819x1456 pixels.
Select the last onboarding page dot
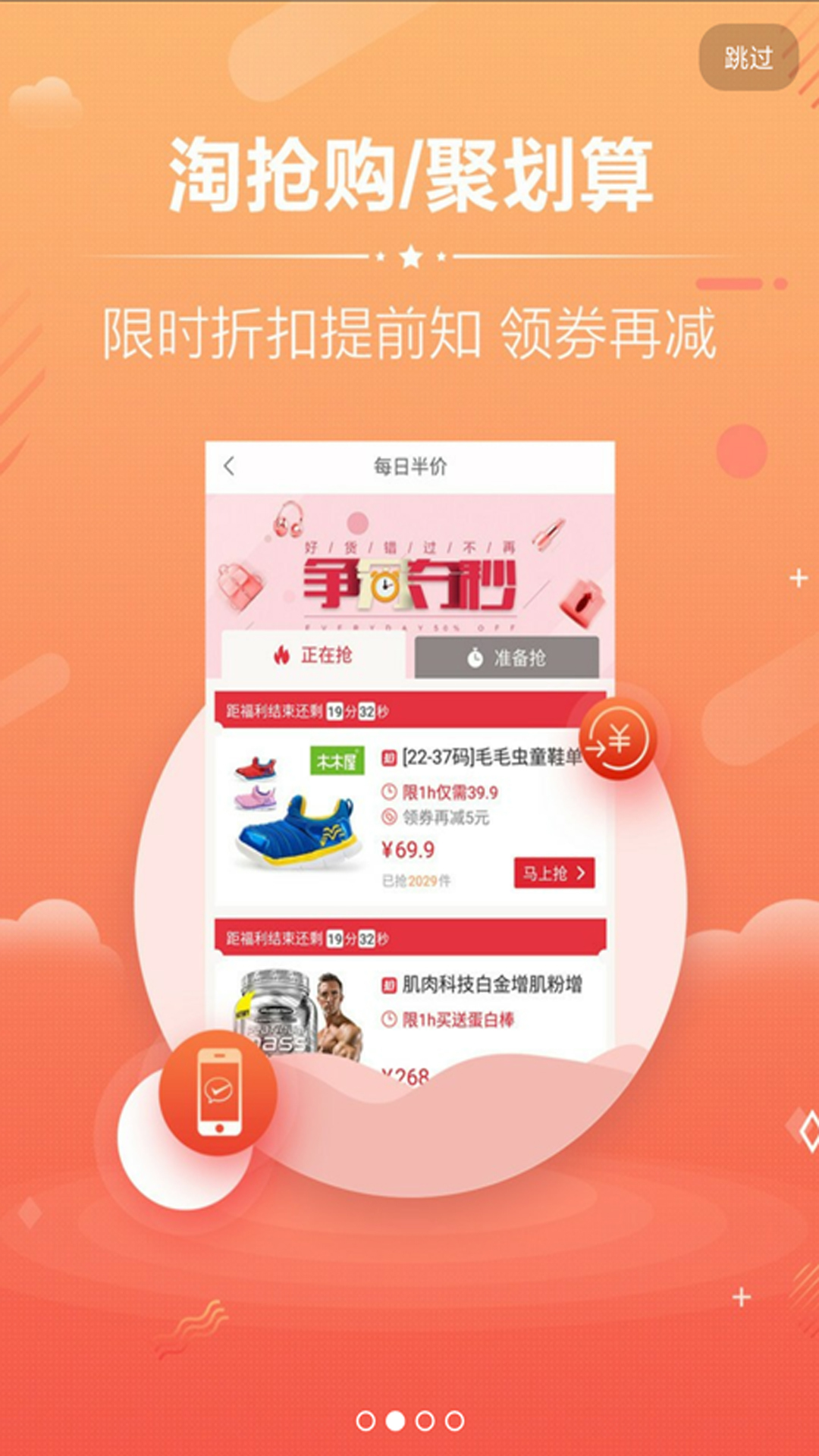click(x=454, y=1421)
